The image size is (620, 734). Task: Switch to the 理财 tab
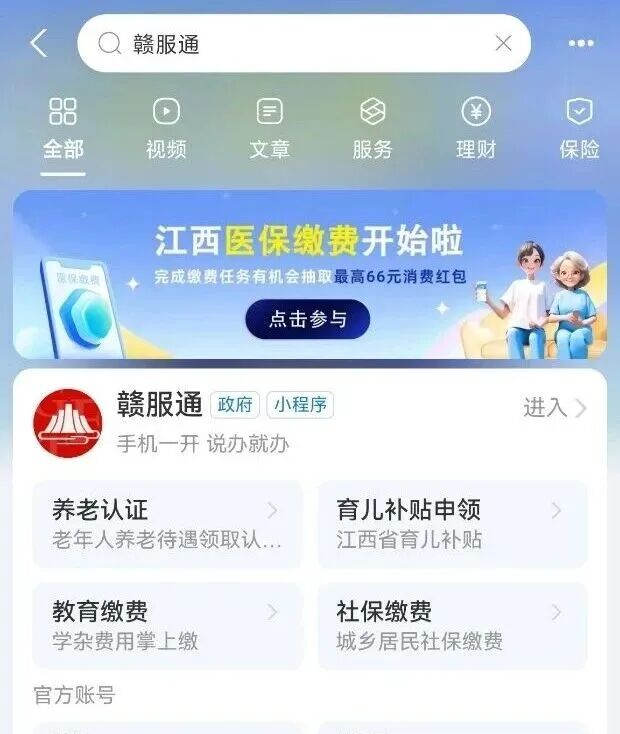tap(476, 129)
